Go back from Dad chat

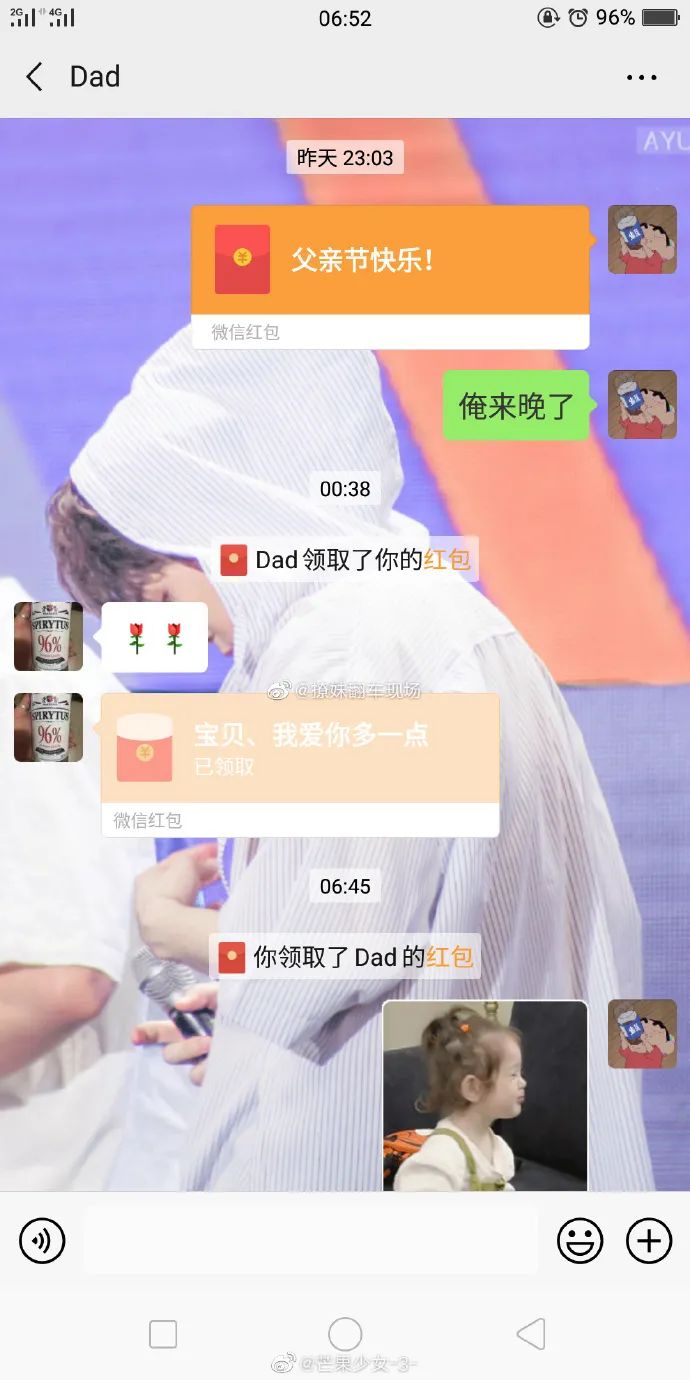[x=35, y=77]
